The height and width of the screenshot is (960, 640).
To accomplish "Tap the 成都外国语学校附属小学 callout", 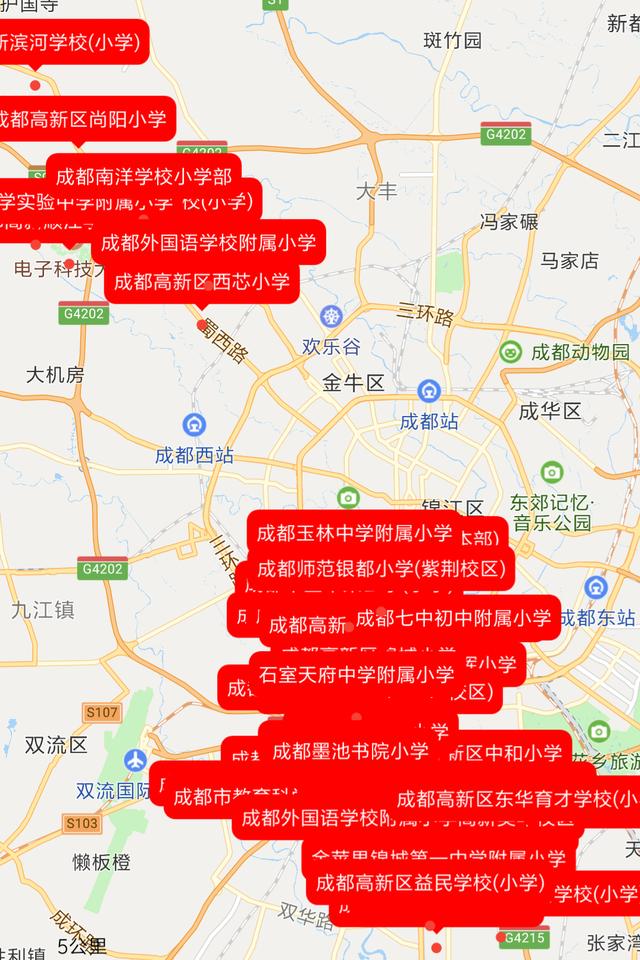I will point(208,242).
